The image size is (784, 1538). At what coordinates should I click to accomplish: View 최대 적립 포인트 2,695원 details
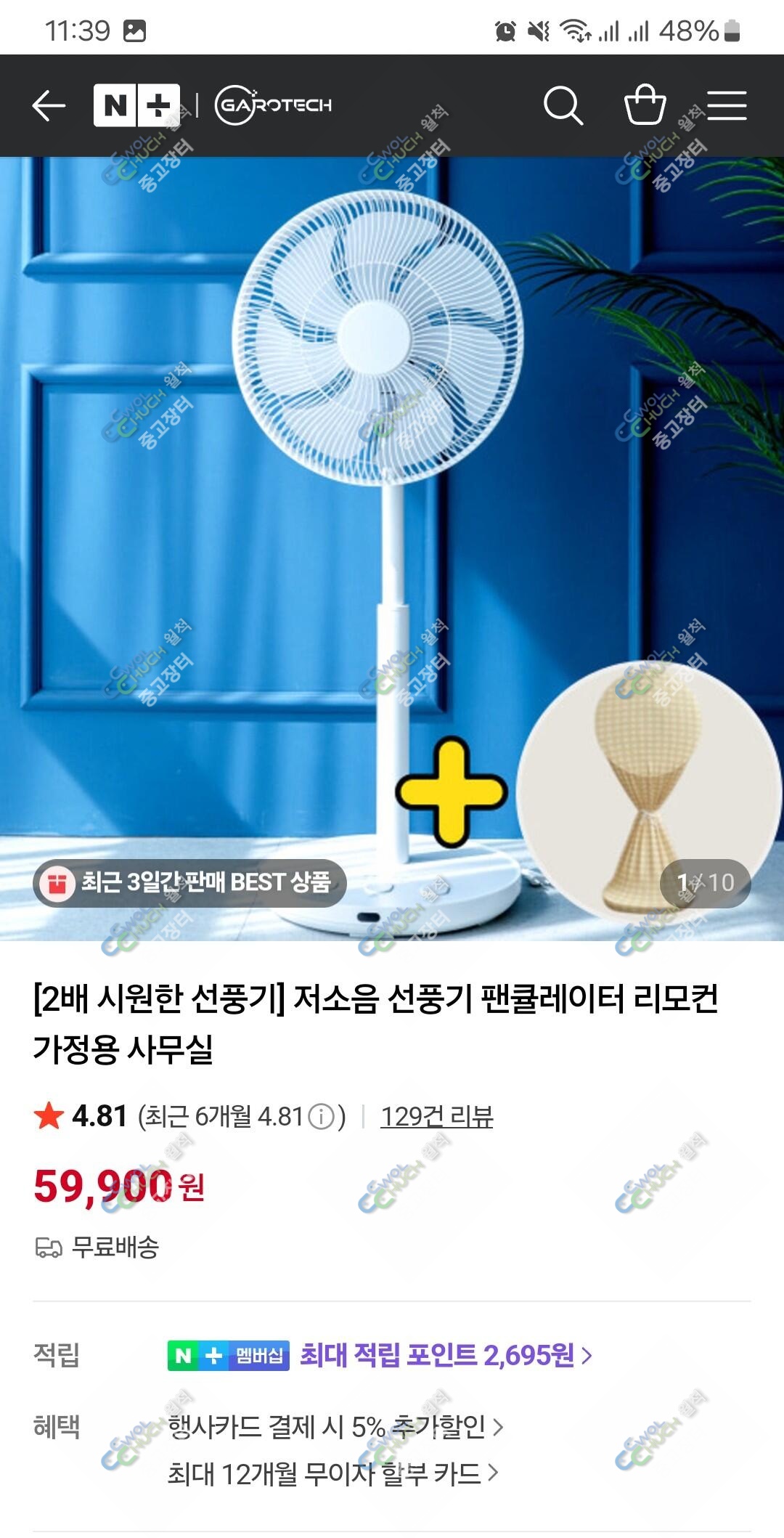[x=446, y=1355]
